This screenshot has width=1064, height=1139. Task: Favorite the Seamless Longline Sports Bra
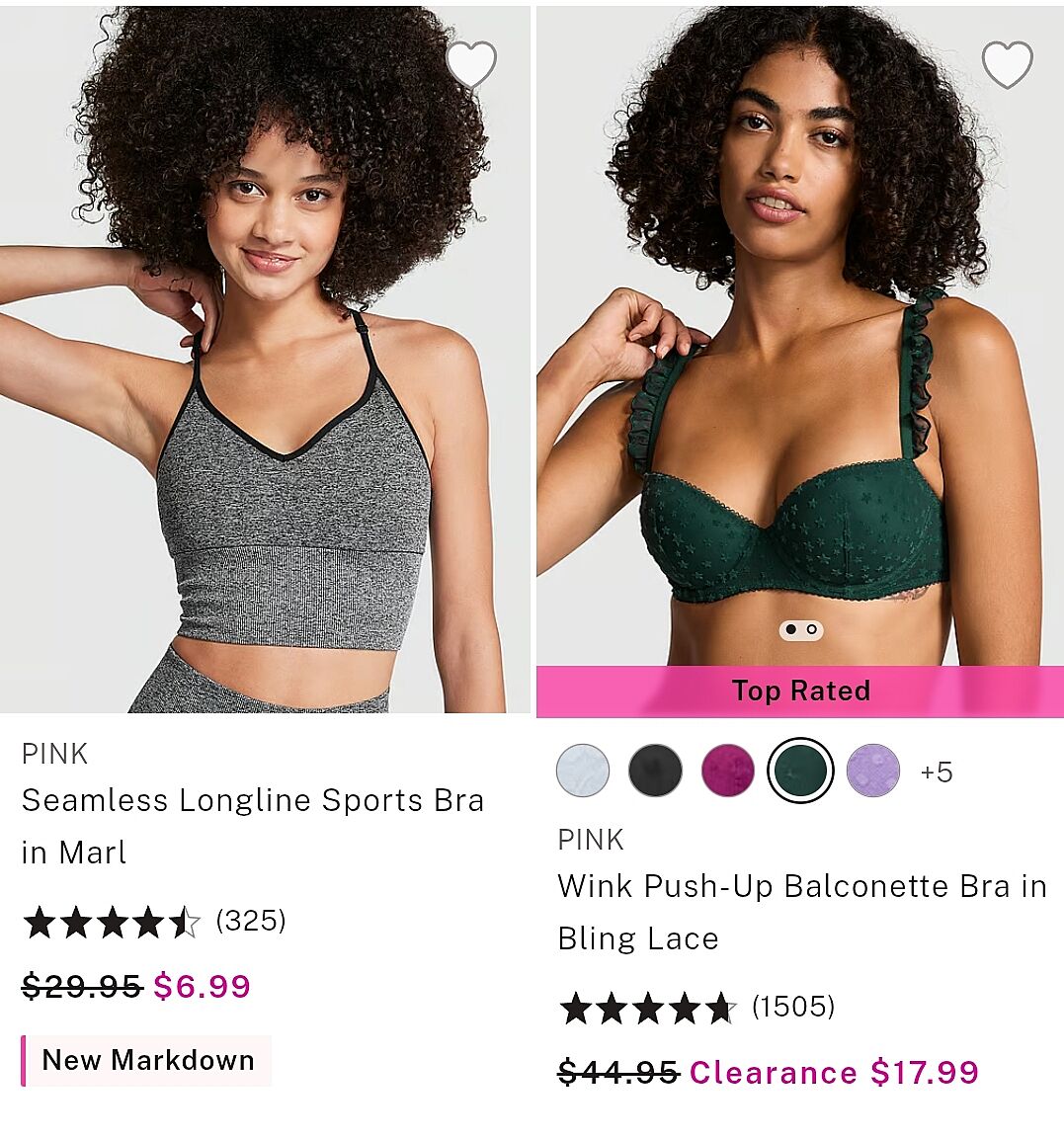[x=470, y=65]
